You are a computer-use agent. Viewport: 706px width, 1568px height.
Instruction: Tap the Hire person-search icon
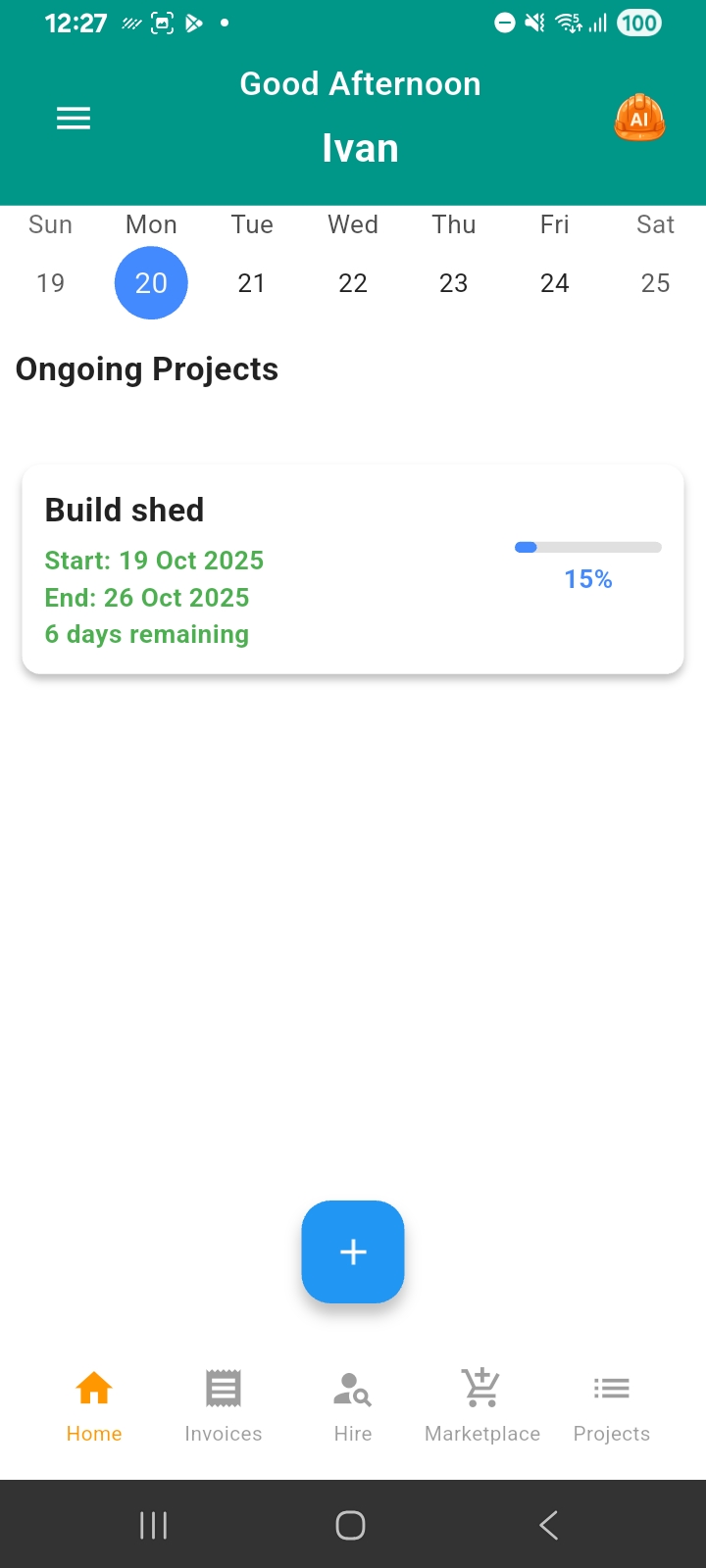pos(352,1388)
